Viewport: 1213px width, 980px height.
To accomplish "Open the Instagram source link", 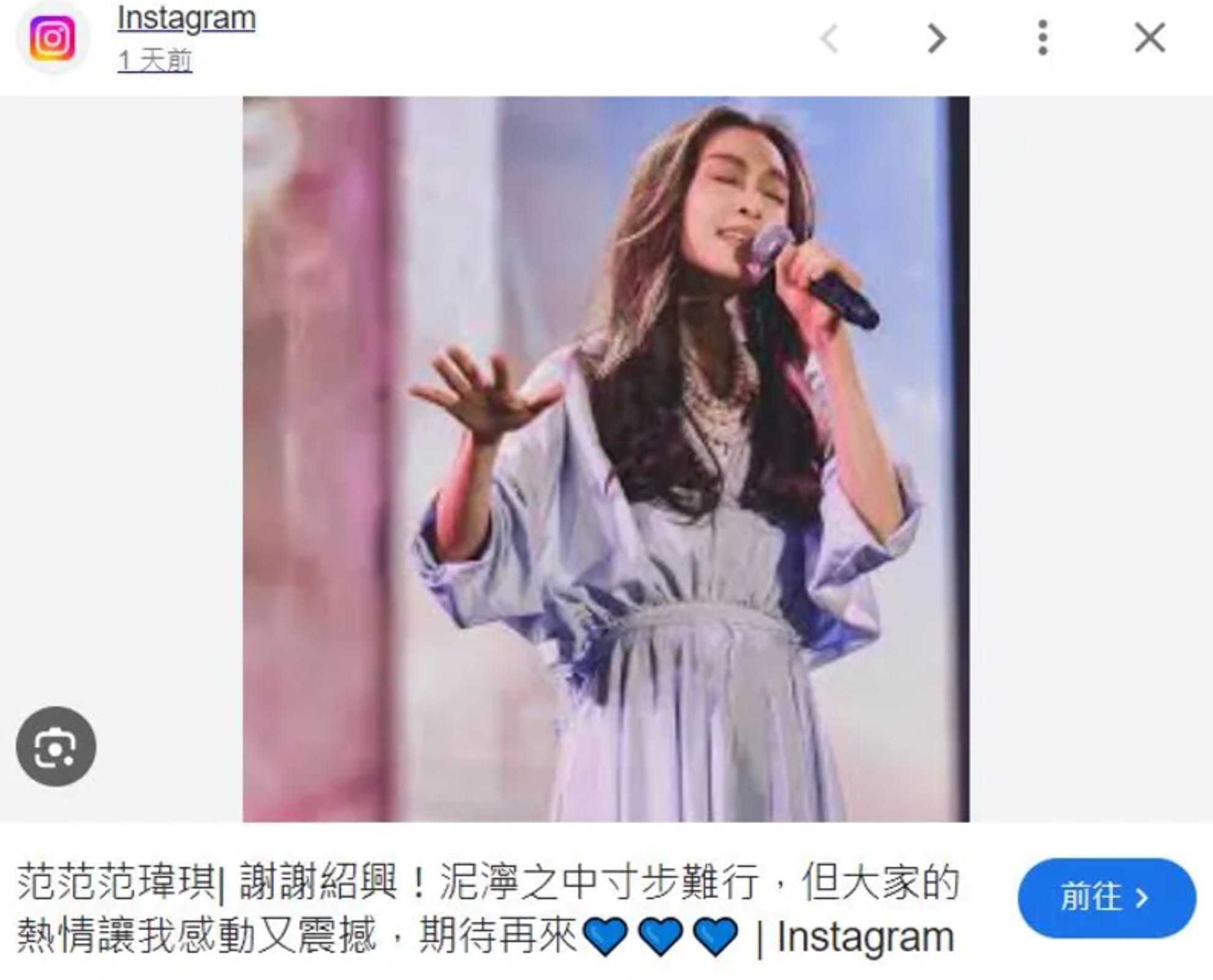I will [x=186, y=18].
